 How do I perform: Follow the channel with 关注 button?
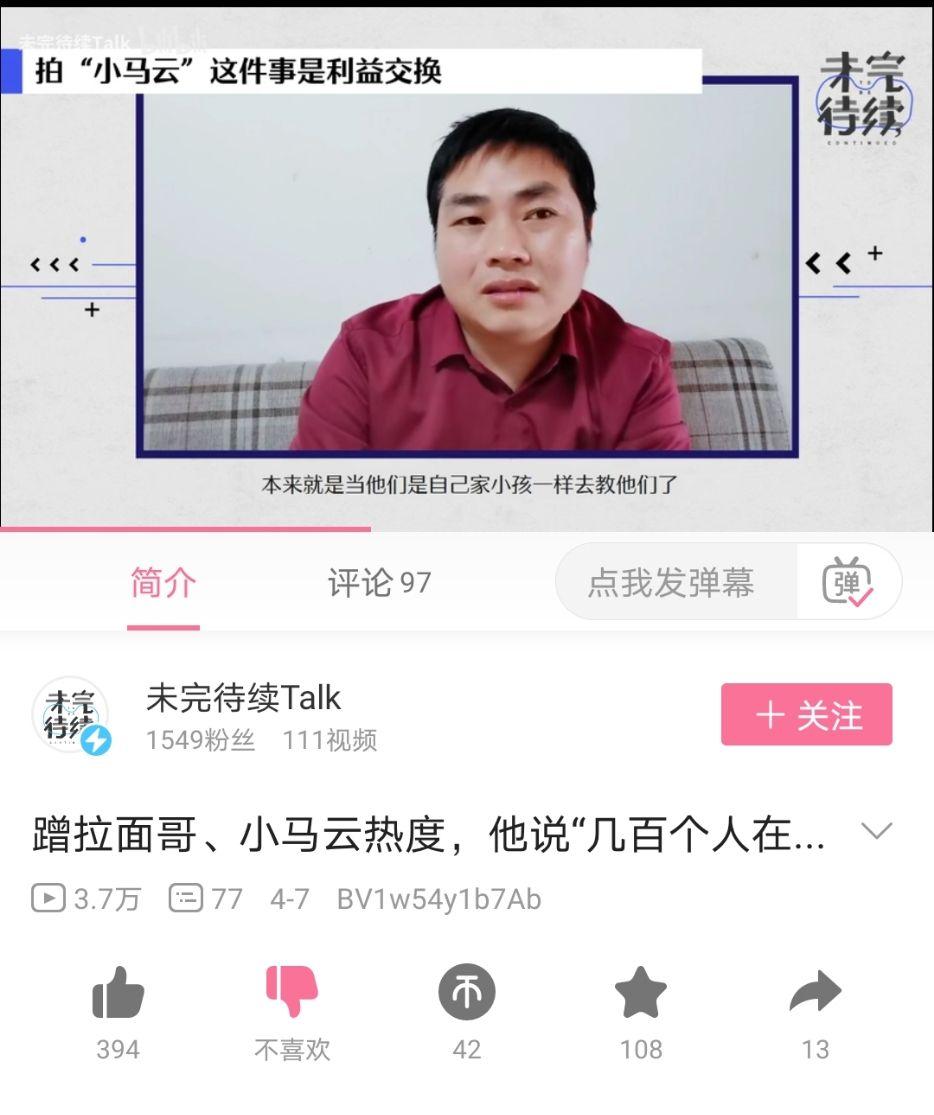coord(806,714)
